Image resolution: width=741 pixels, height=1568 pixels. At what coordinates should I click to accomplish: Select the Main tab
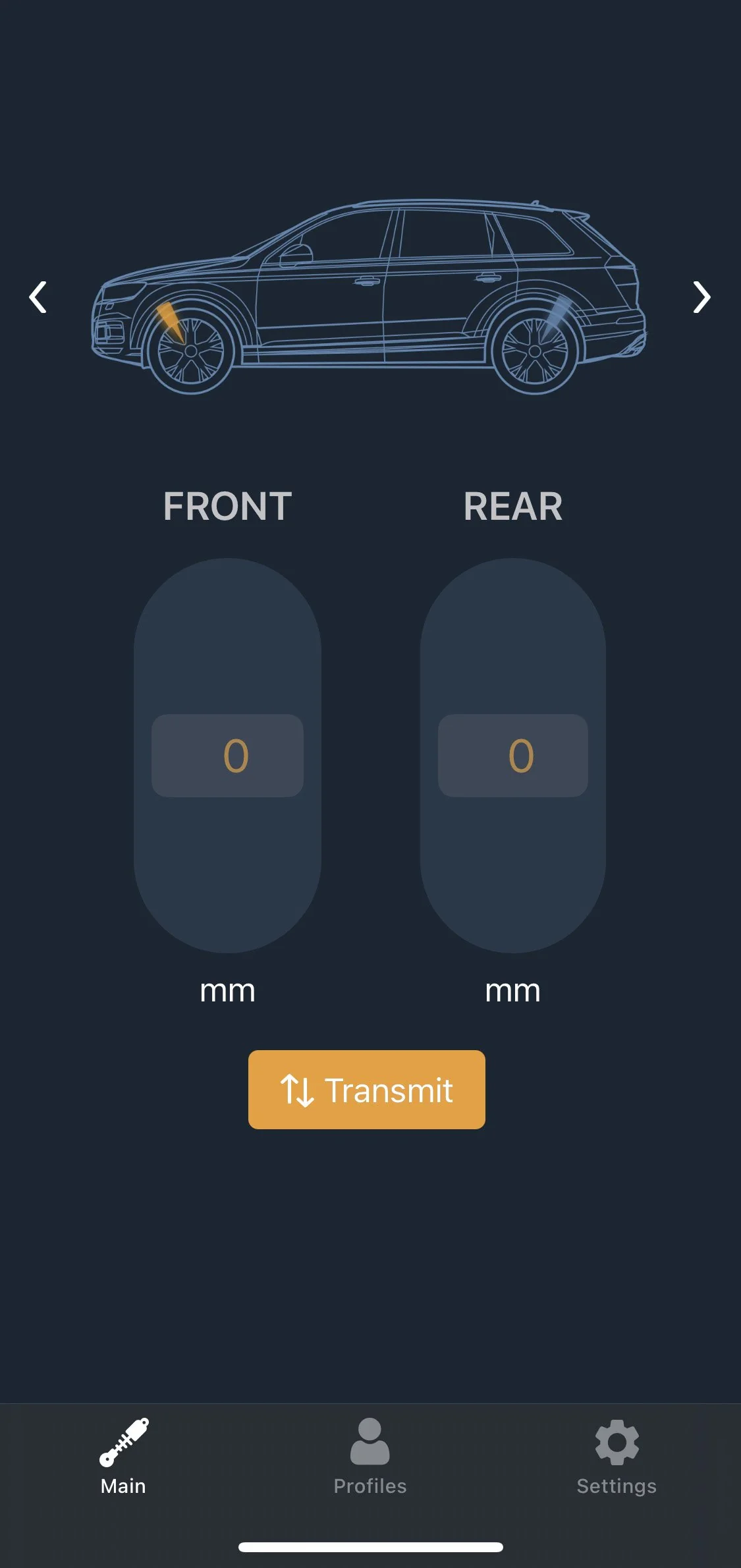pos(123,1457)
